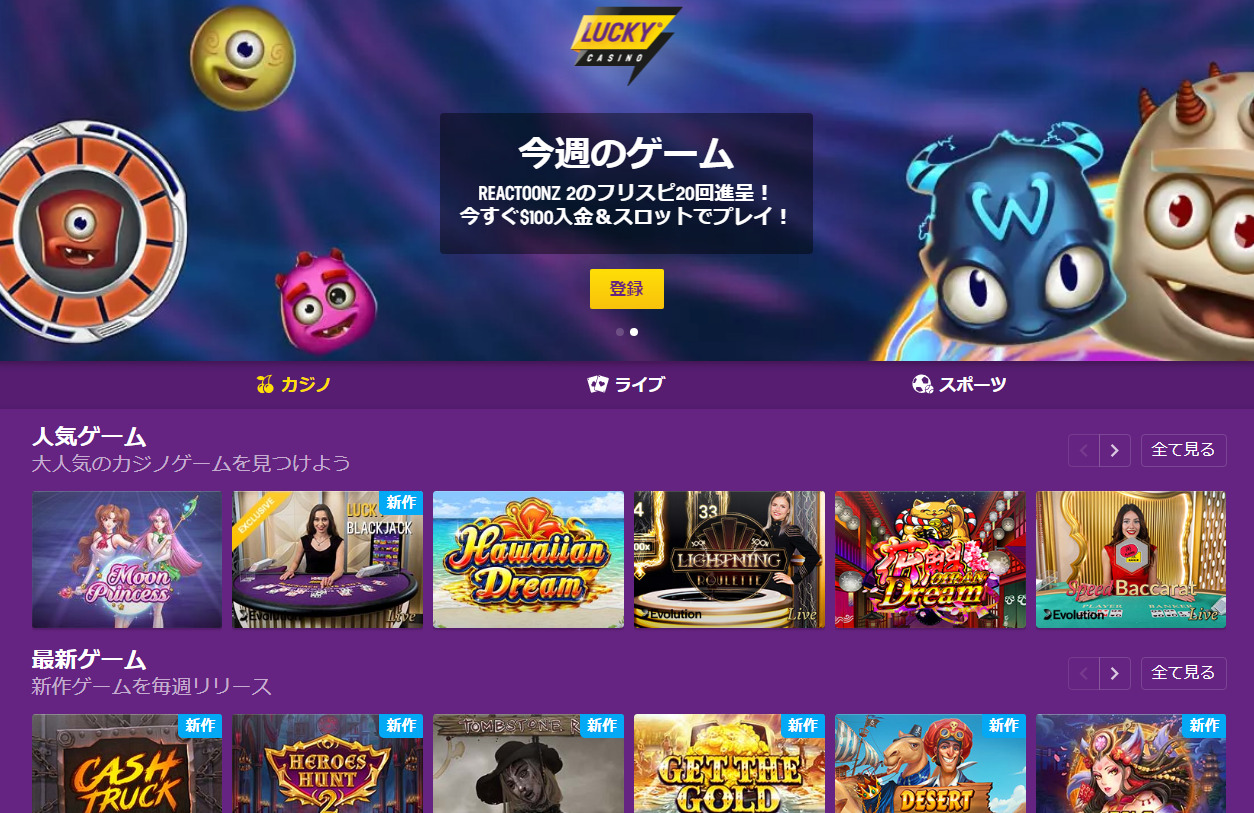Switch to the カジノ tab

293,385
